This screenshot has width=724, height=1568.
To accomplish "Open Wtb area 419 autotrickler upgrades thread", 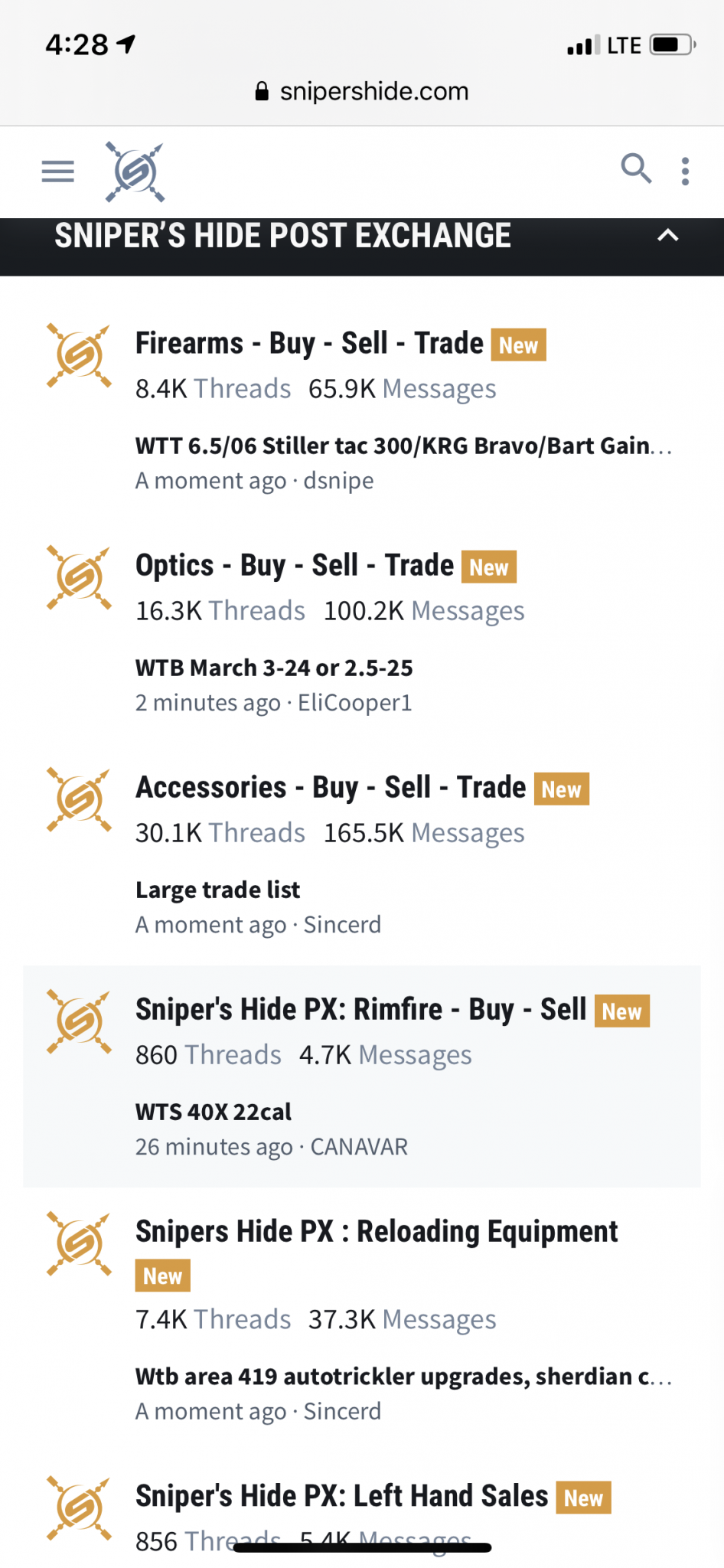I will (x=403, y=1377).
